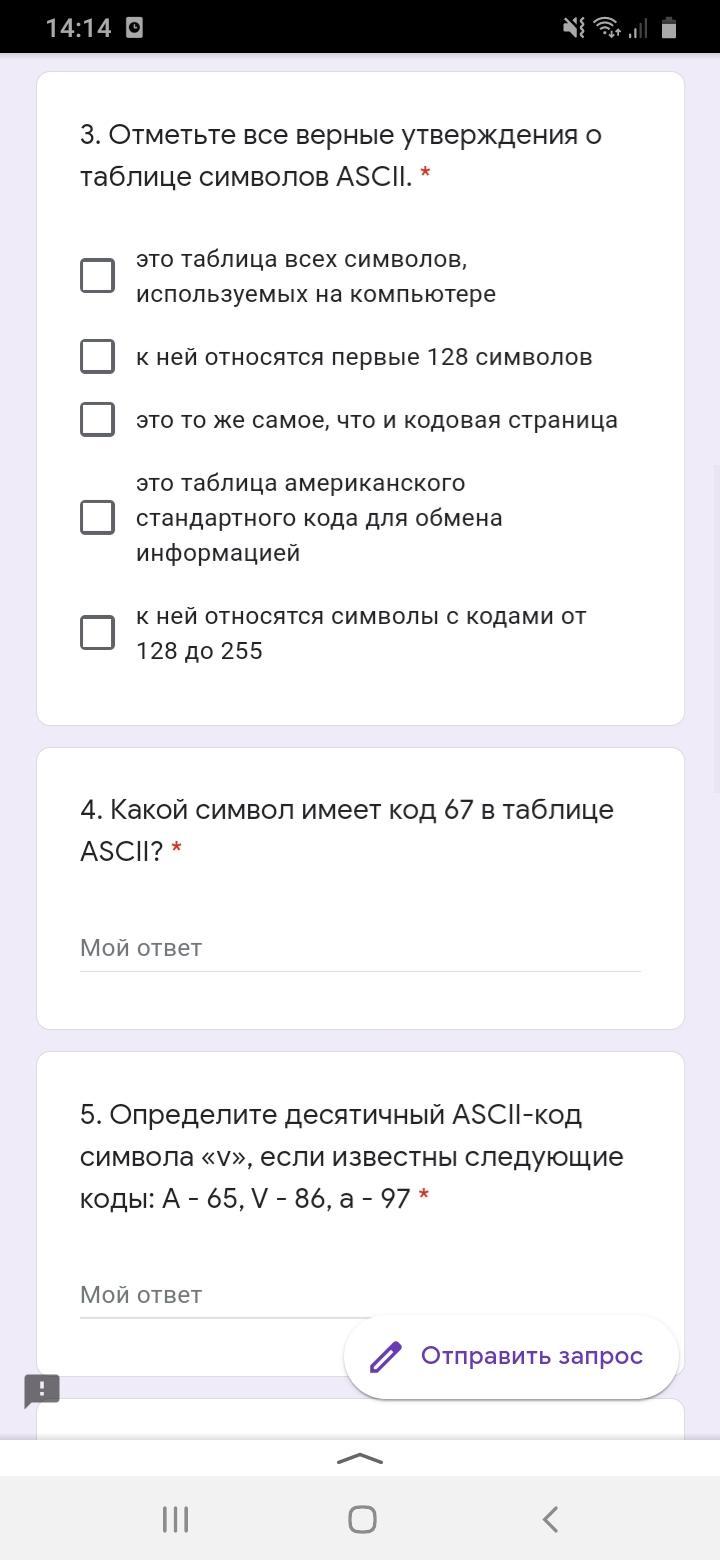Tap the 'Отправить запрос' floating button
The image size is (720, 1560).
(511, 1356)
